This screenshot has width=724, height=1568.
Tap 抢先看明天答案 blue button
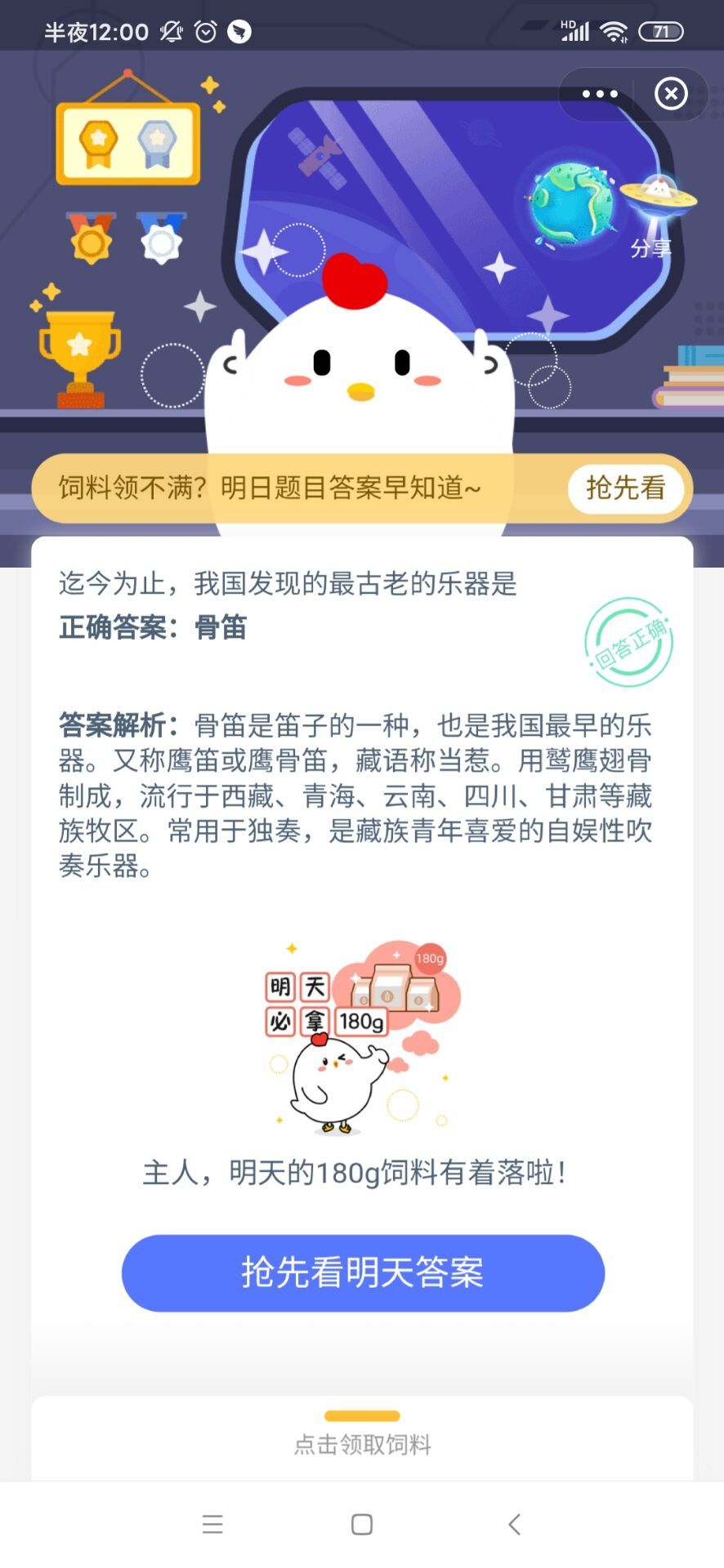pos(363,1272)
